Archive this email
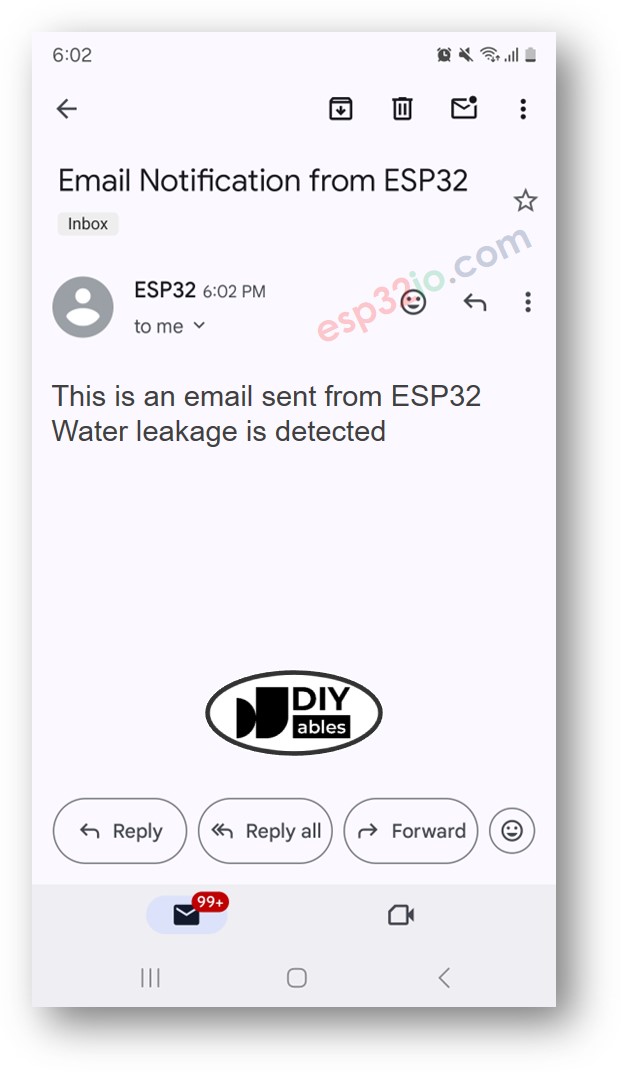The image size is (621, 1072). tap(341, 109)
